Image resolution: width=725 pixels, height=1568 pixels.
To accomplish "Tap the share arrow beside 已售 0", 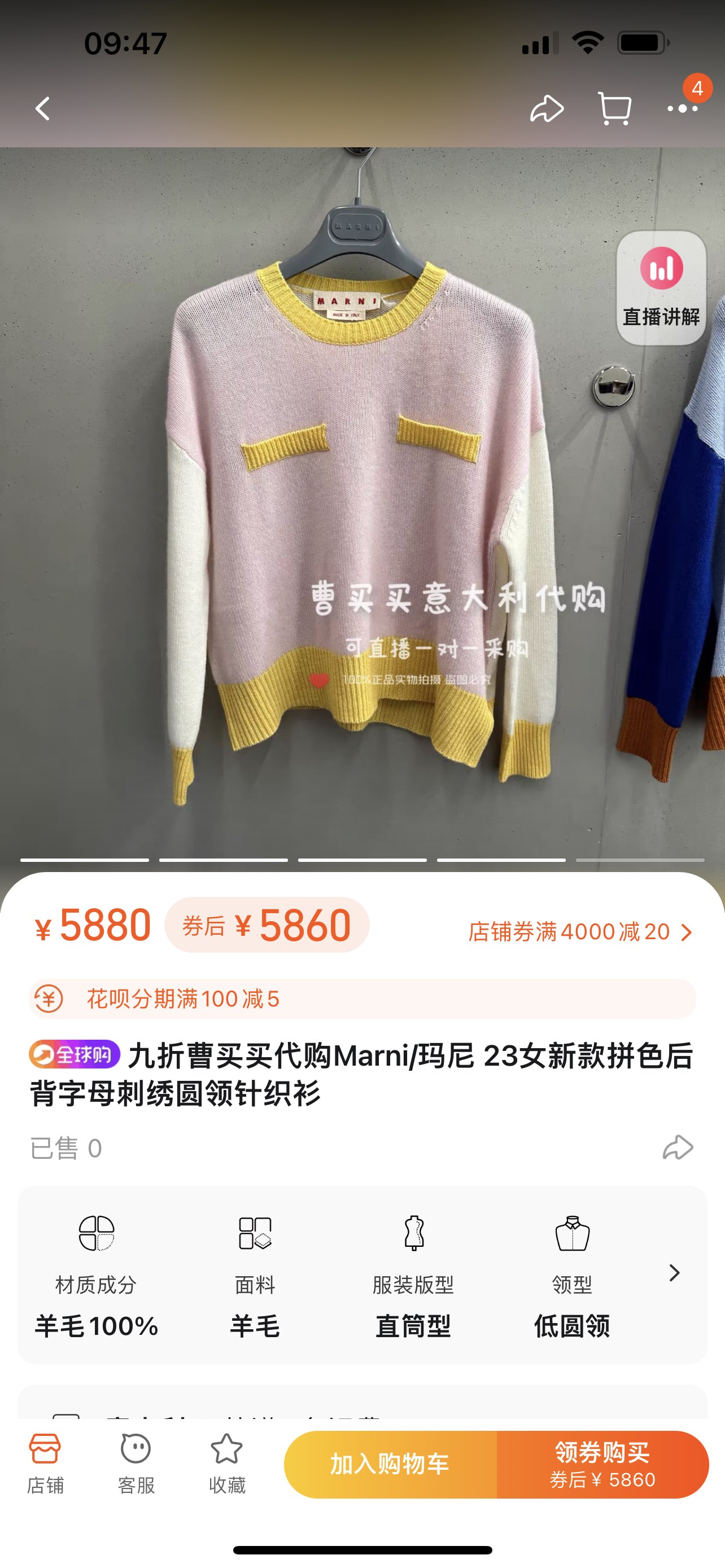I will [677, 1147].
